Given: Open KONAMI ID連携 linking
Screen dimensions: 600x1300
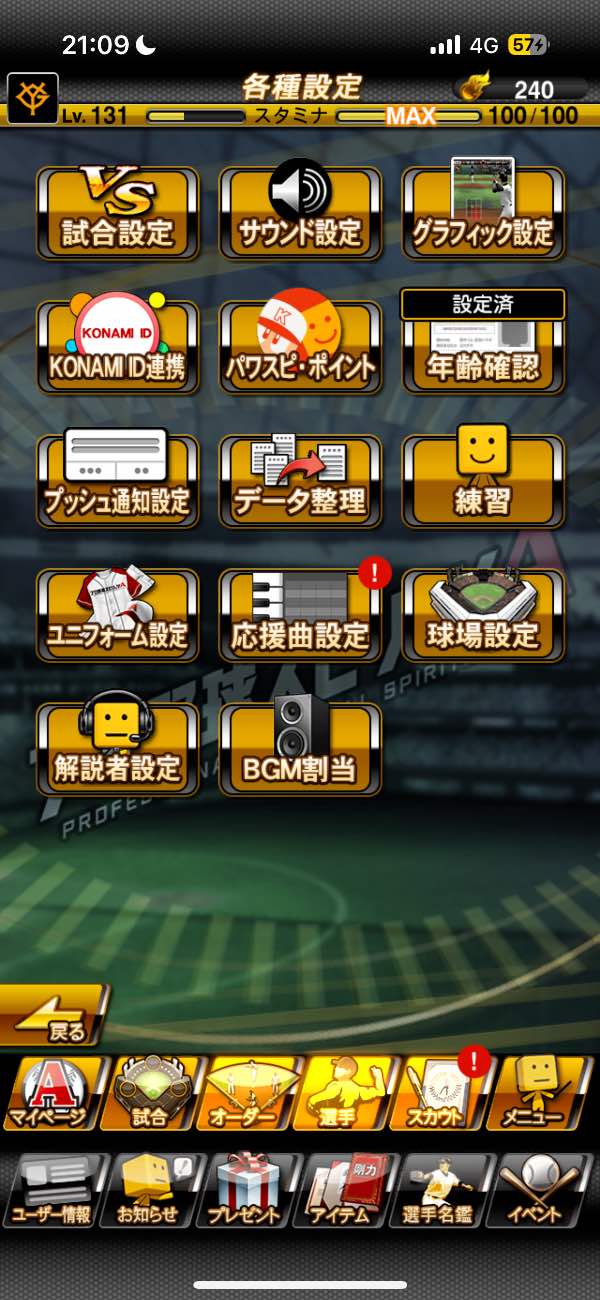Looking at the screenshot, I should (117, 347).
